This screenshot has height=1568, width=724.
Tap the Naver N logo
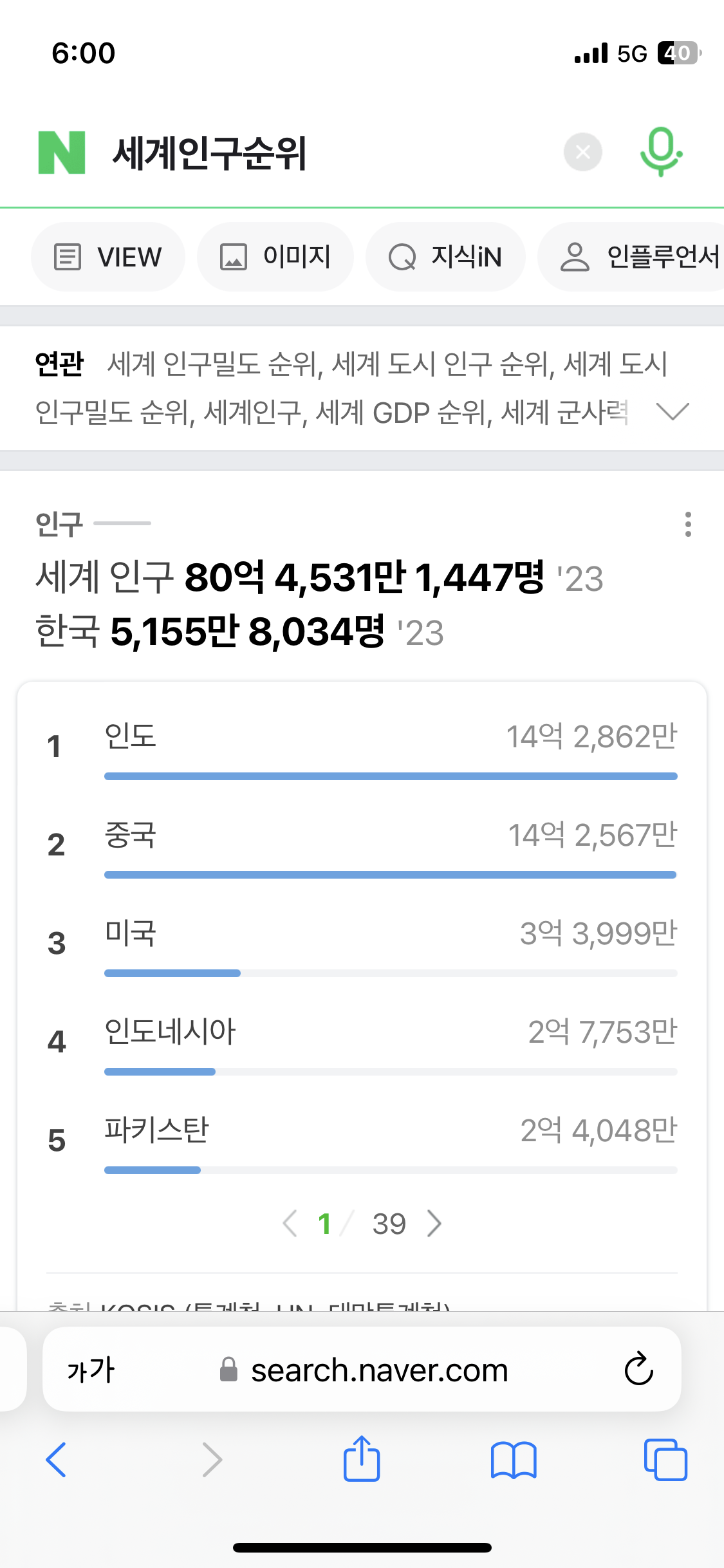tap(62, 153)
